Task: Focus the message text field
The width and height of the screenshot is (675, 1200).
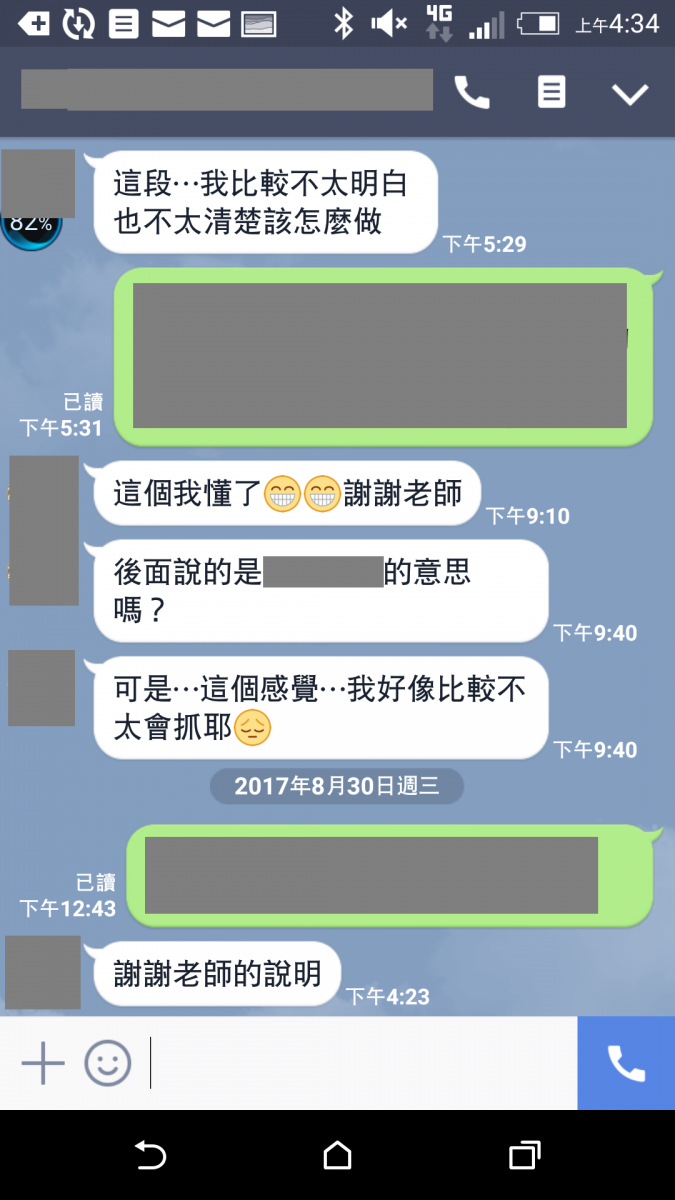Action: point(360,1063)
